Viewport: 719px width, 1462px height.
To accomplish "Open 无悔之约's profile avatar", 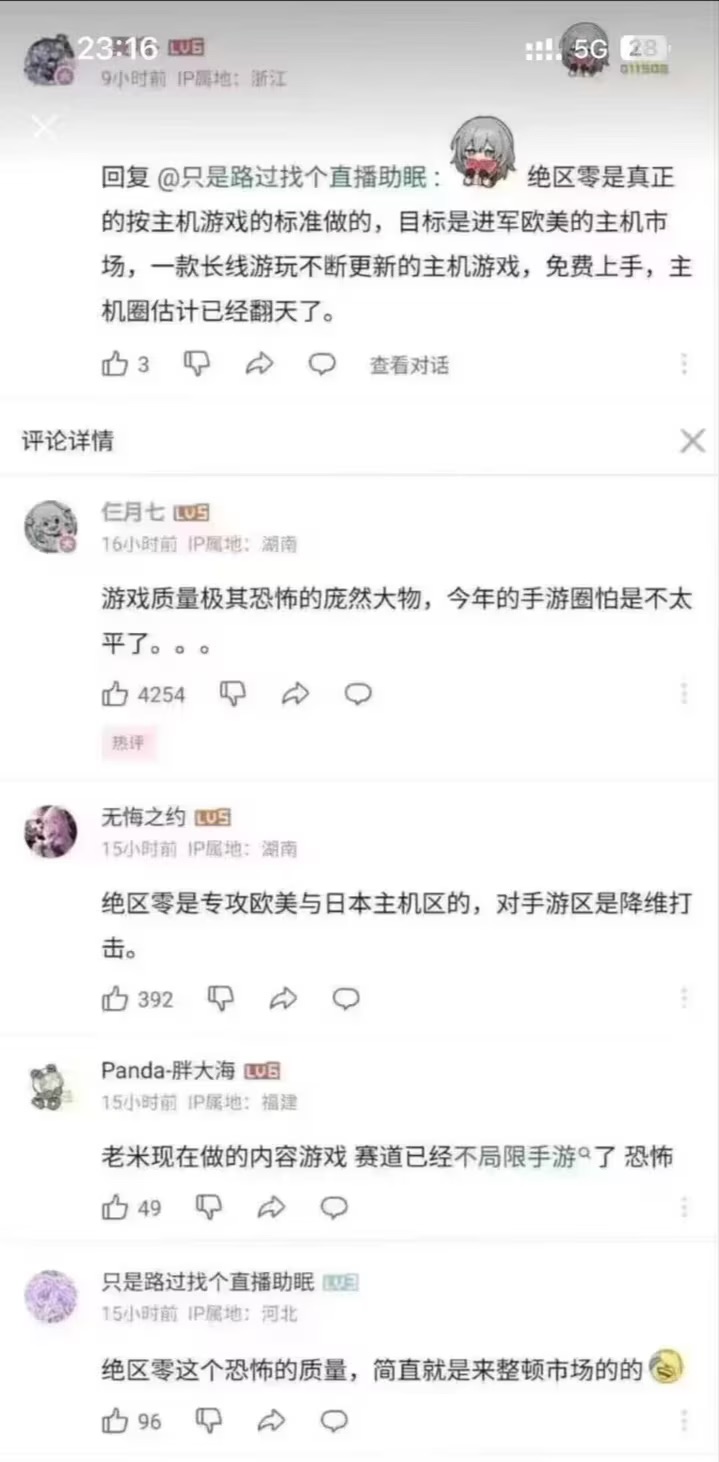I will tap(50, 832).
